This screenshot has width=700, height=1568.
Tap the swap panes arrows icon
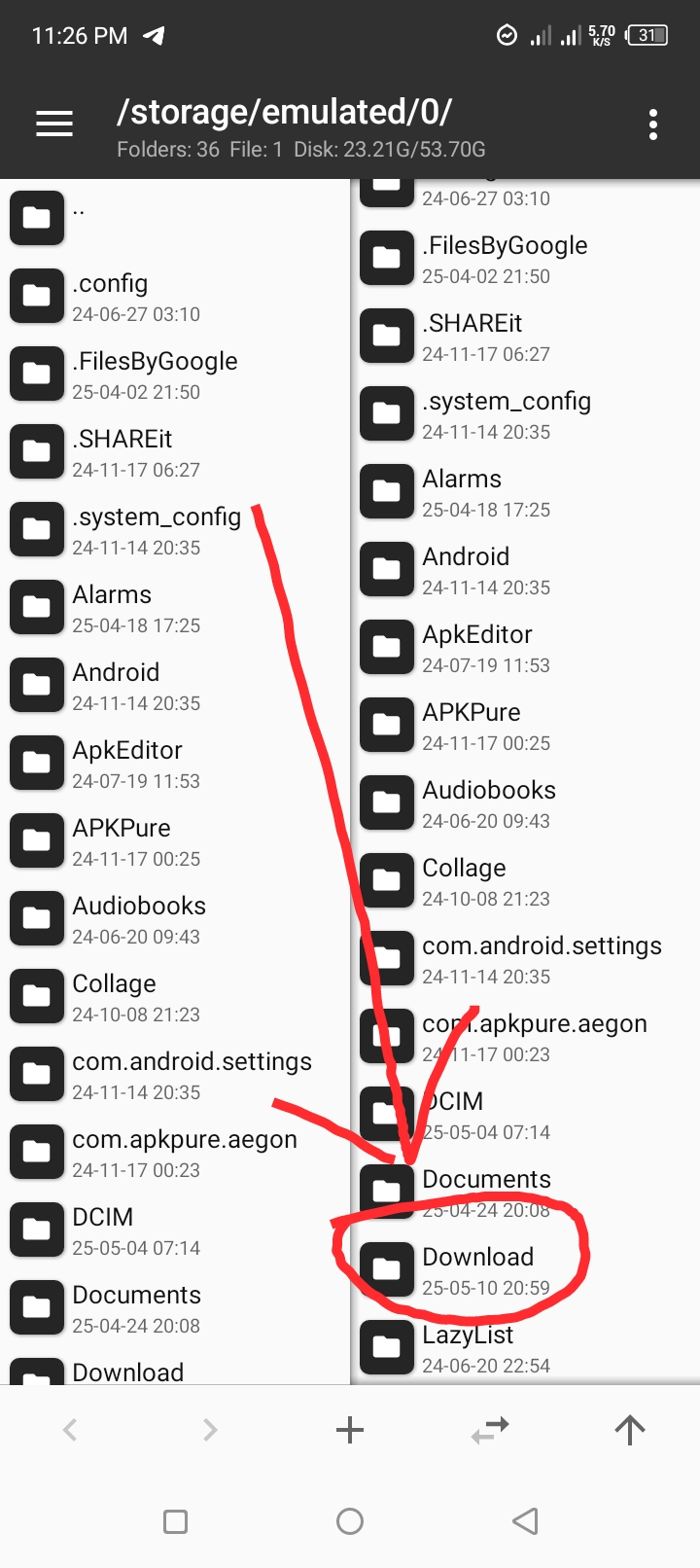click(490, 1430)
